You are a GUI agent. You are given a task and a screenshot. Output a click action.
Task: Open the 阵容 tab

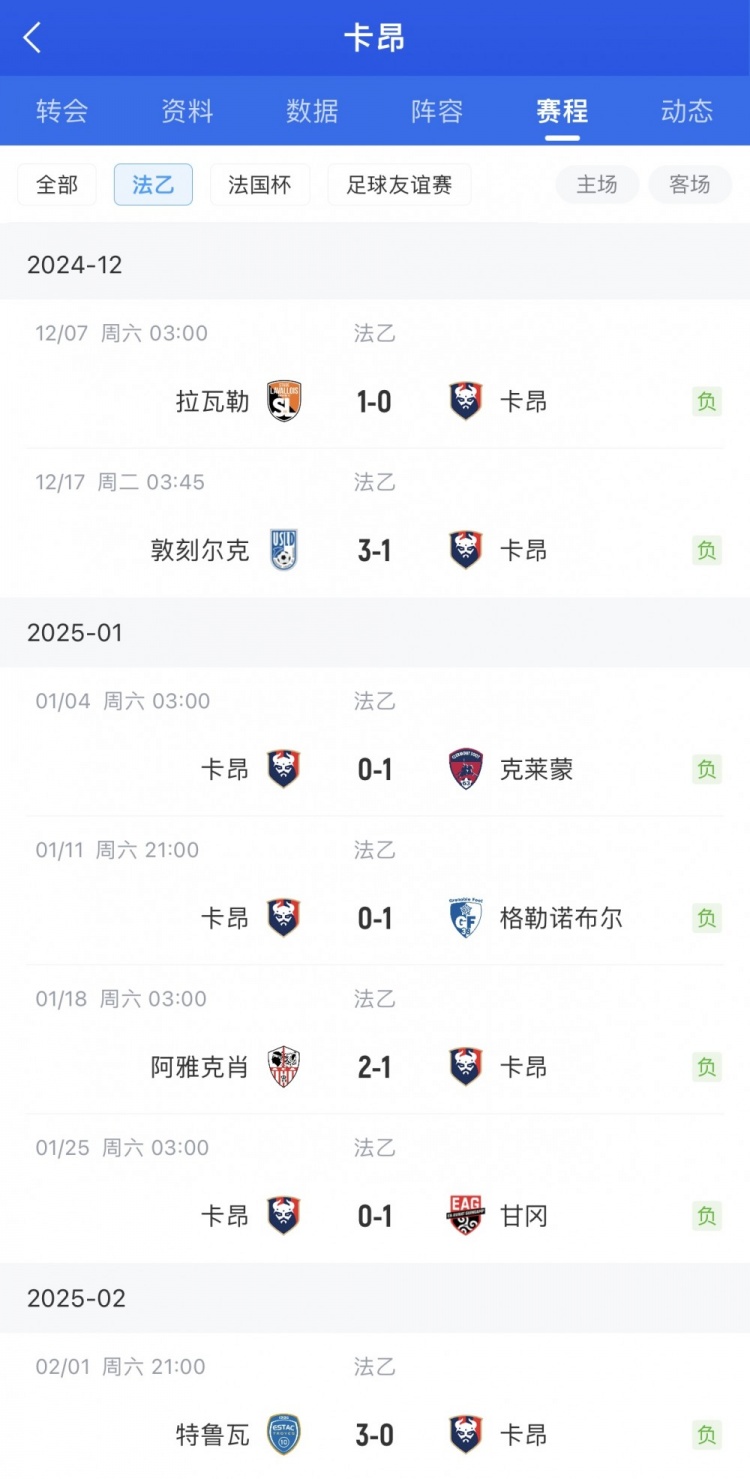pyautogui.click(x=437, y=111)
